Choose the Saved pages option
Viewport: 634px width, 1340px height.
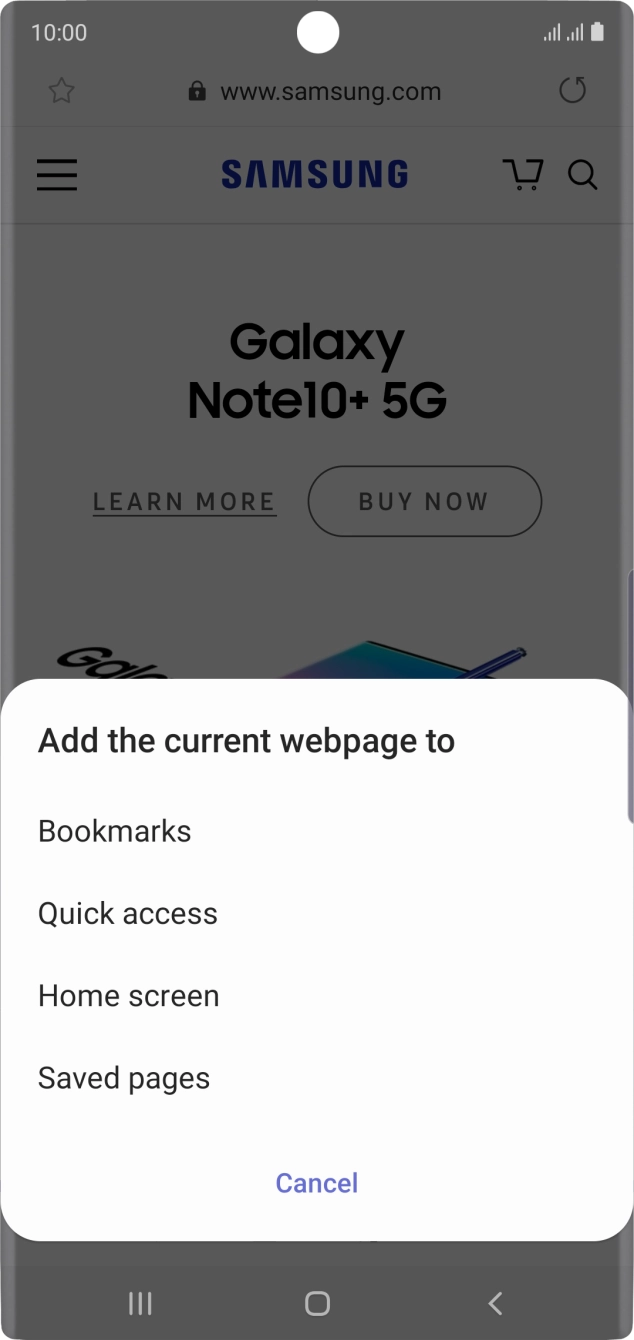click(124, 1078)
